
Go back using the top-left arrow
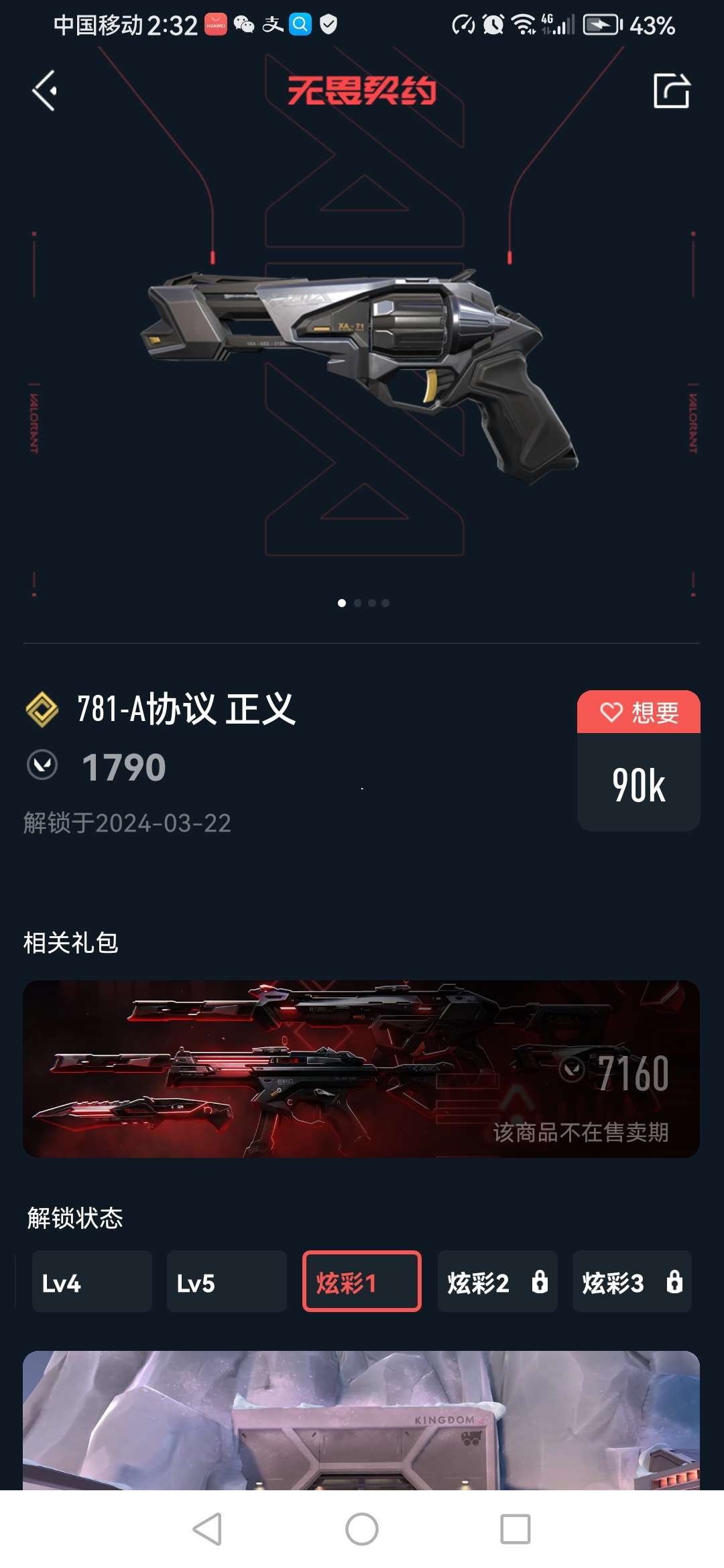(x=45, y=91)
